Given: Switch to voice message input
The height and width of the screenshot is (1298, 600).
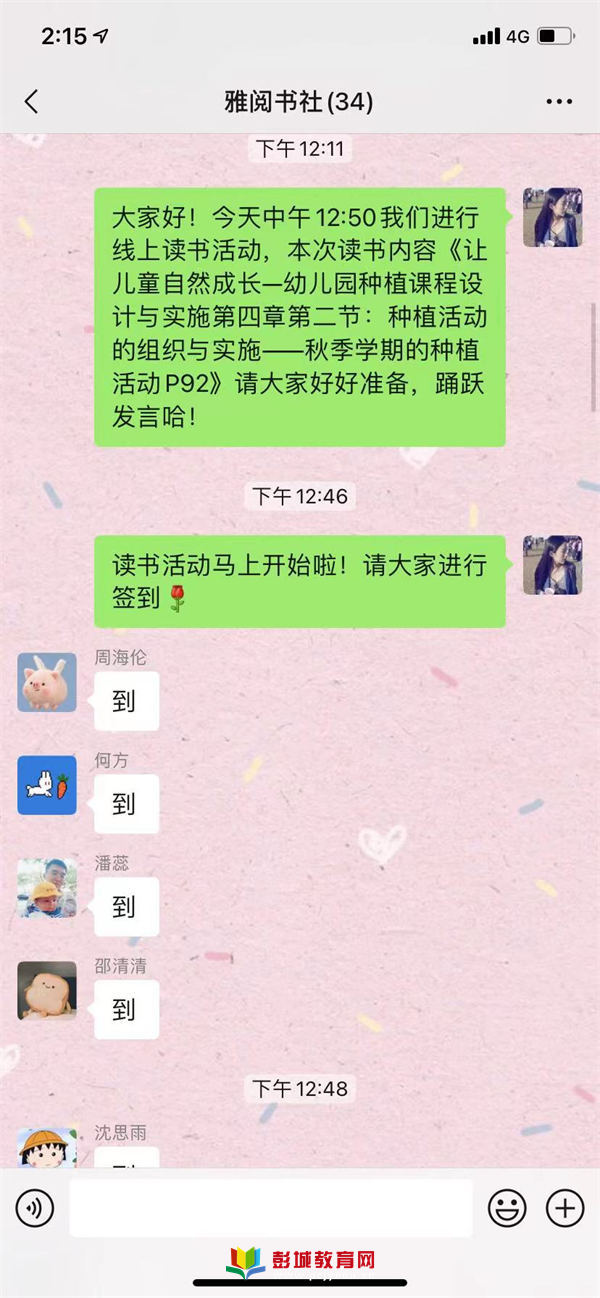Looking at the screenshot, I should tap(35, 1209).
